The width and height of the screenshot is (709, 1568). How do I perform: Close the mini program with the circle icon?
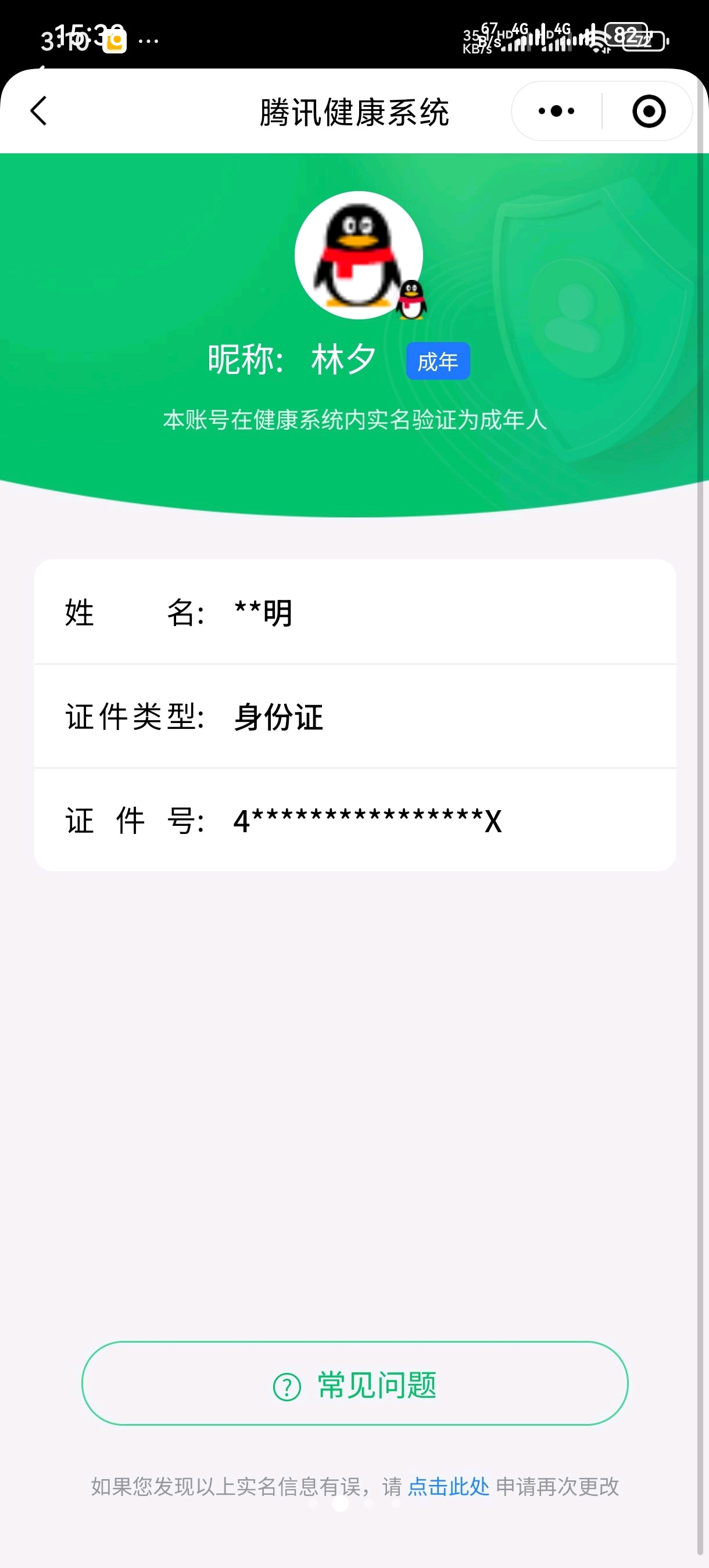tap(648, 111)
